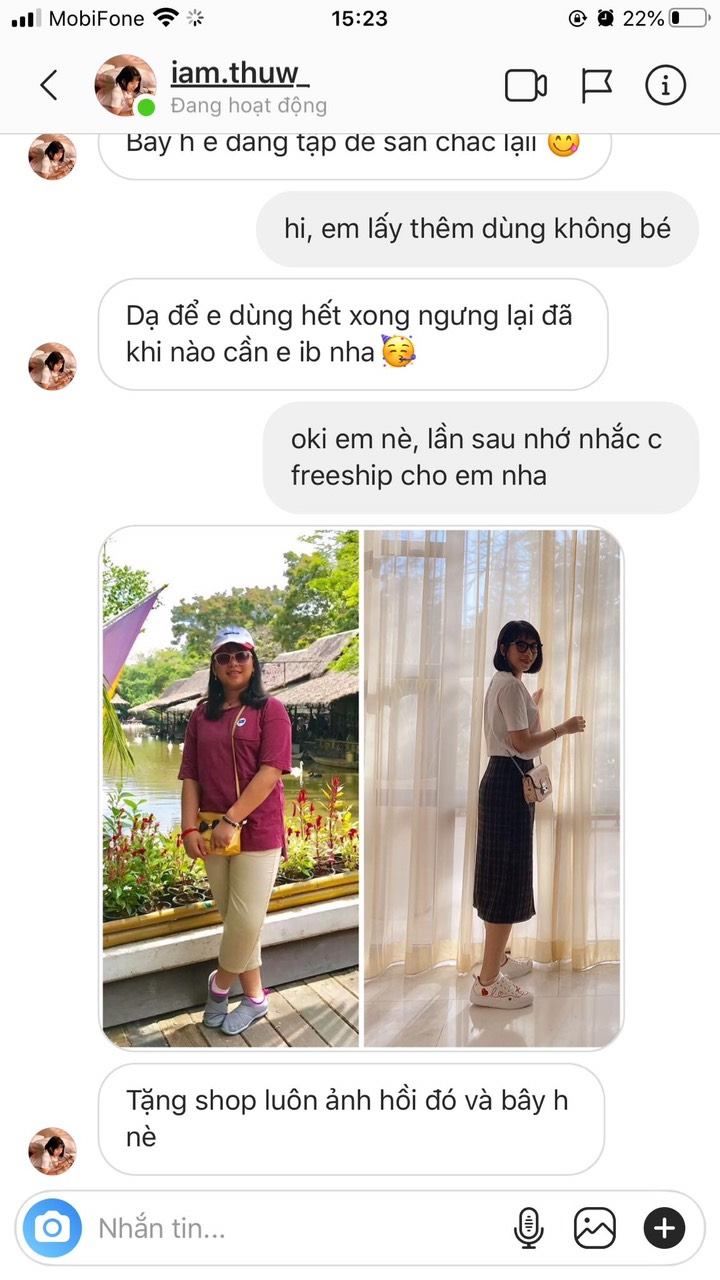Start a video call with iam.thuw_
The height and width of the screenshot is (1280, 720).
[526, 86]
